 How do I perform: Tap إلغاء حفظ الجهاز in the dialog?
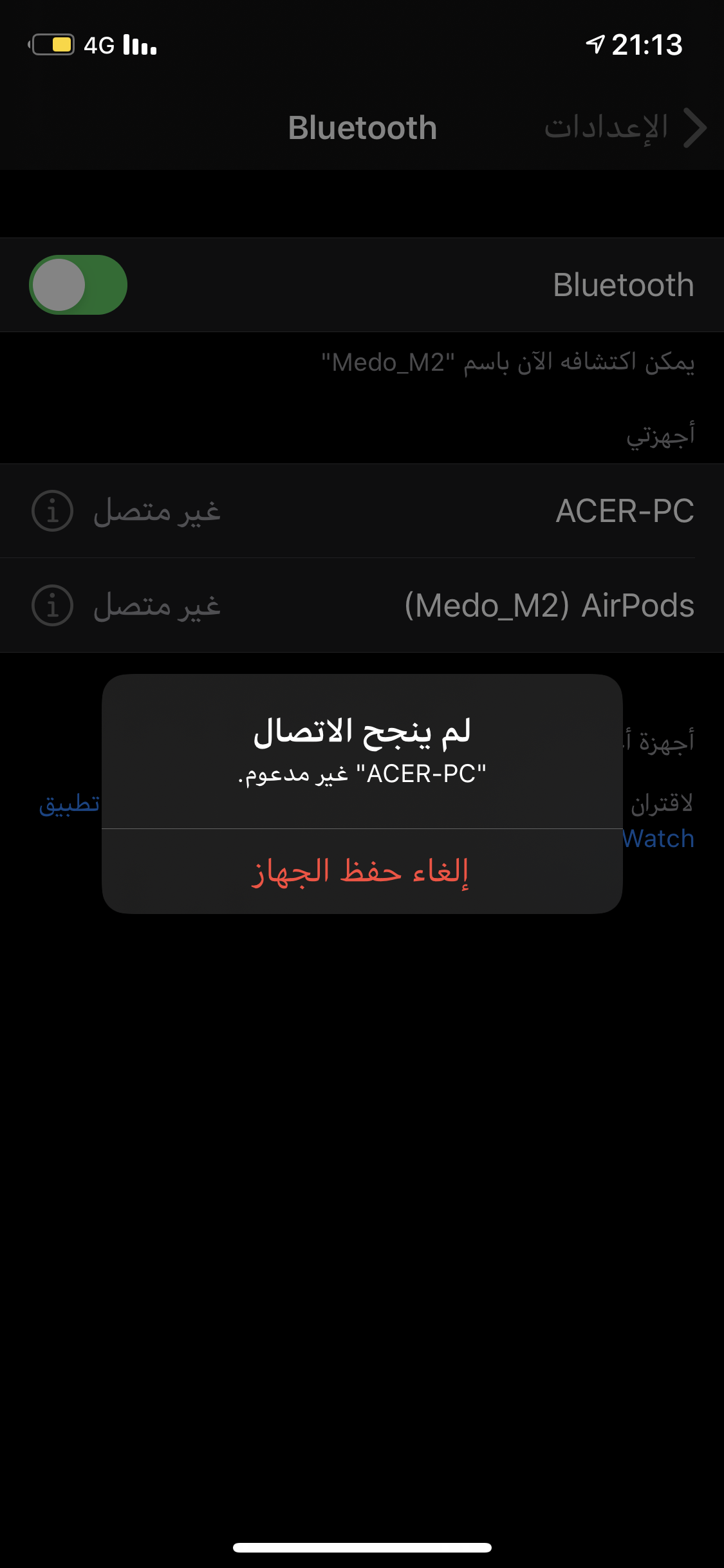click(362, 871)
